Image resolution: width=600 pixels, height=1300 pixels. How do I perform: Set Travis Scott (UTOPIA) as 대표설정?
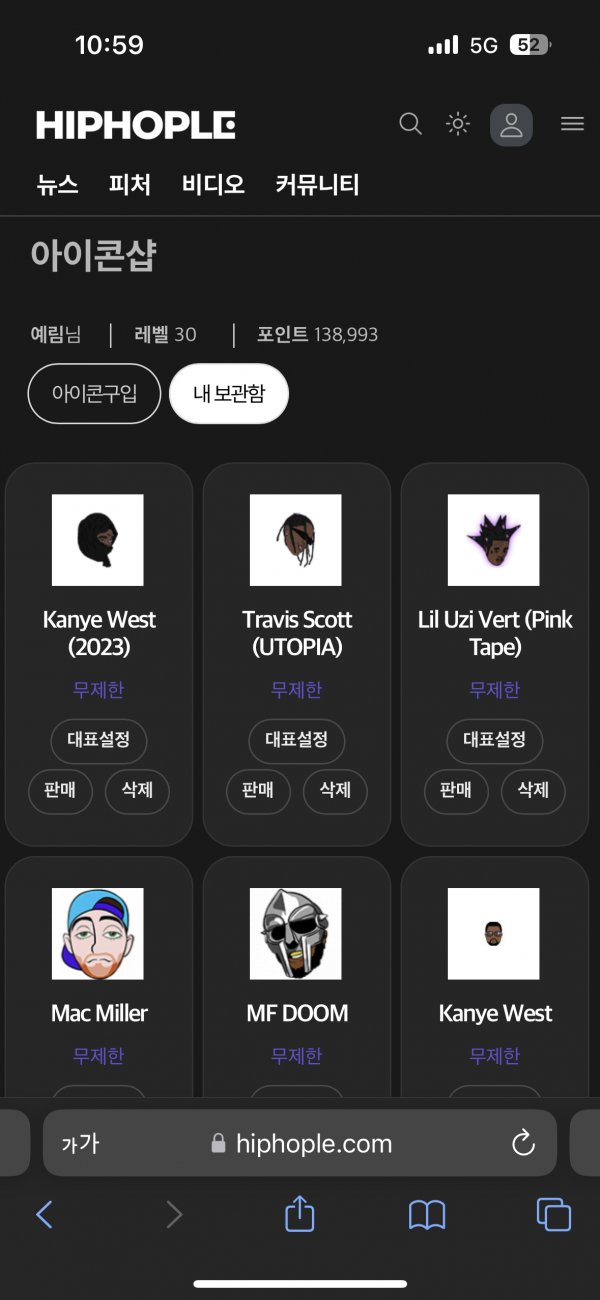pos(297,741)
